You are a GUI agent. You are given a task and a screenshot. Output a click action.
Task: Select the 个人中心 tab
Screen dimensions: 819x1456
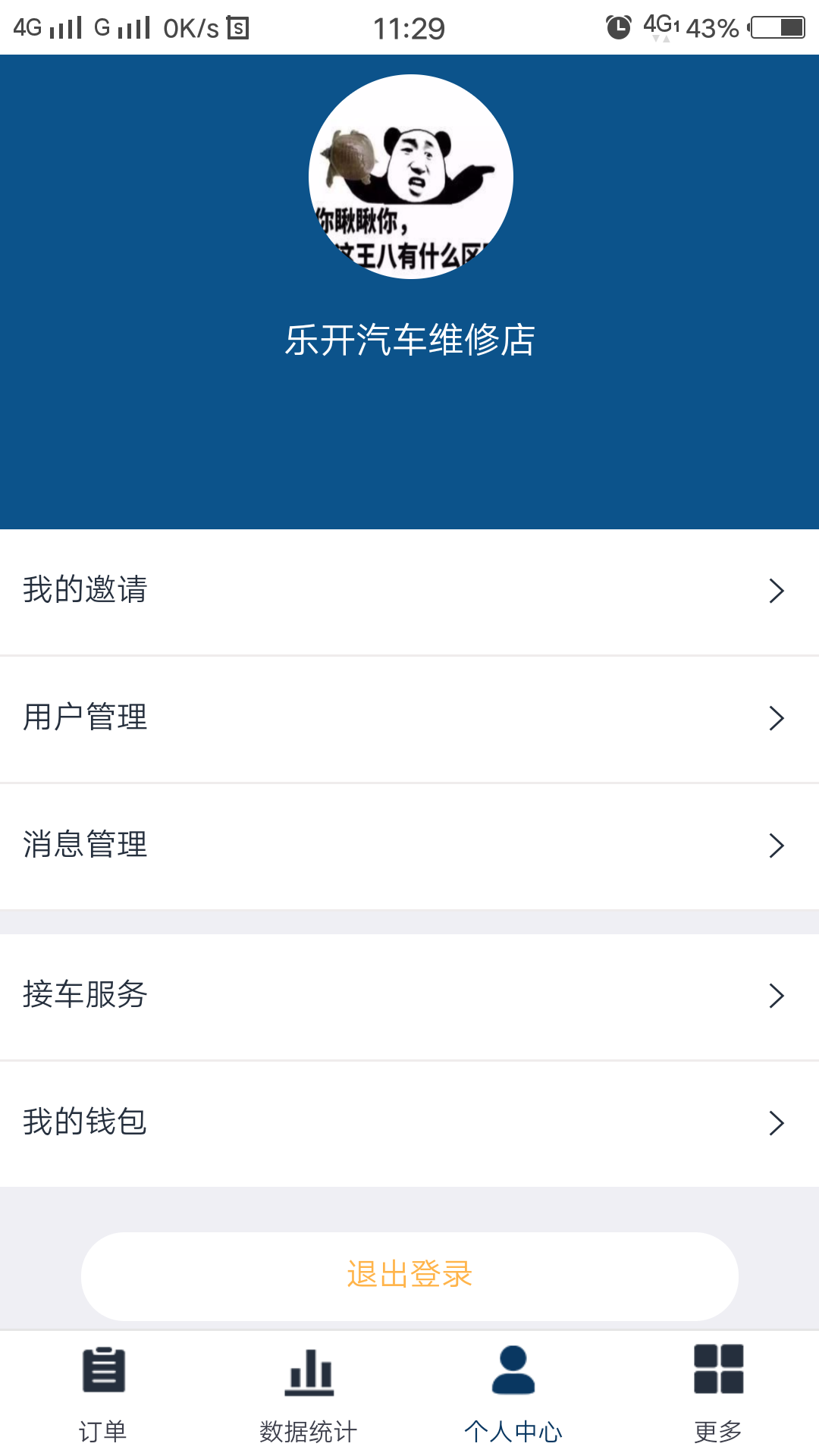point(513,1394)
